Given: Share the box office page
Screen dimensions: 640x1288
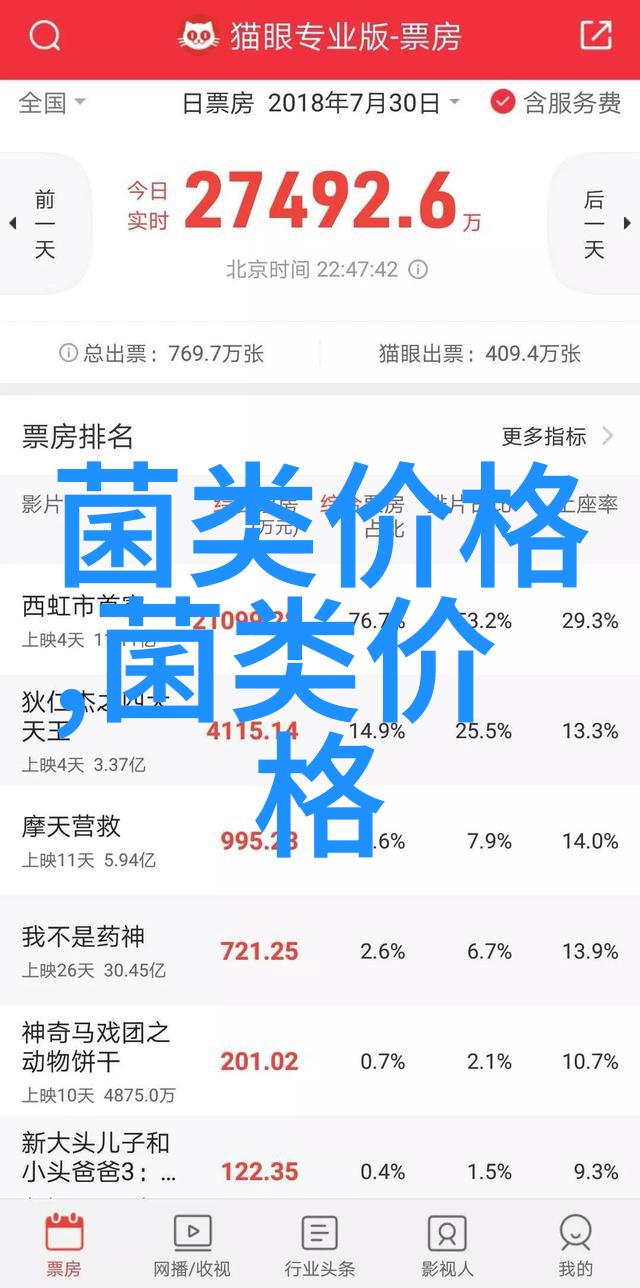Looking at the screenshot, I should pyautogui.click(x=596, y=36).
